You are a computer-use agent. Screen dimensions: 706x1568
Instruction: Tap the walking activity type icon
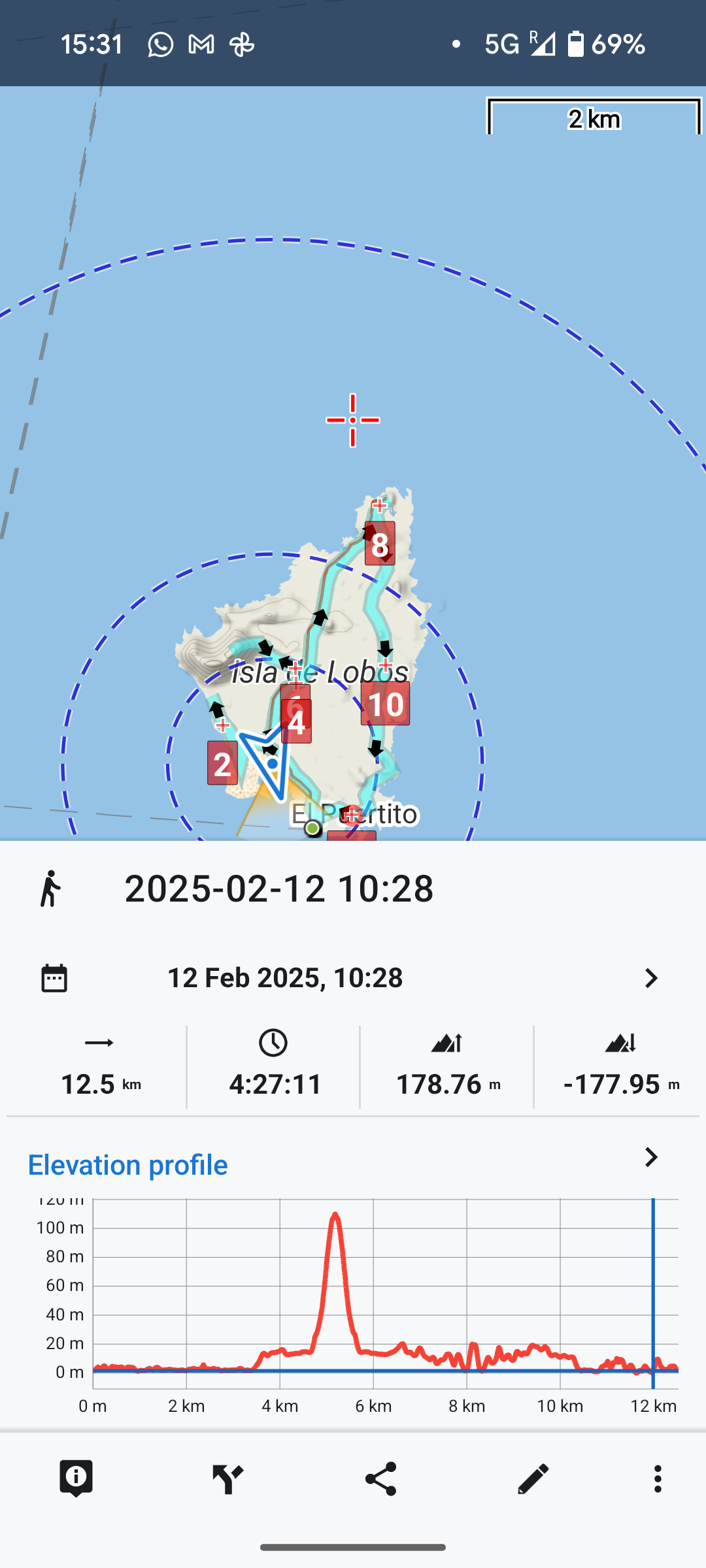click(x=50, y=889)
